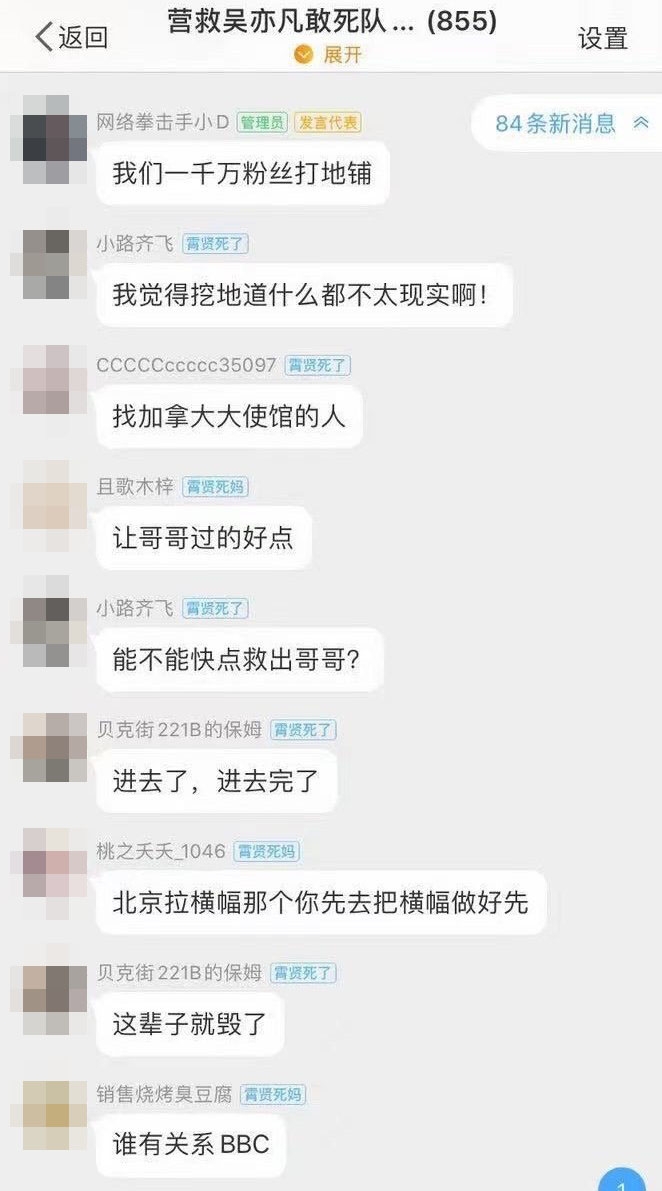Open avatar of 桃之夭夭_1046
Screen dimensions: 662x1191
point(46,868)
